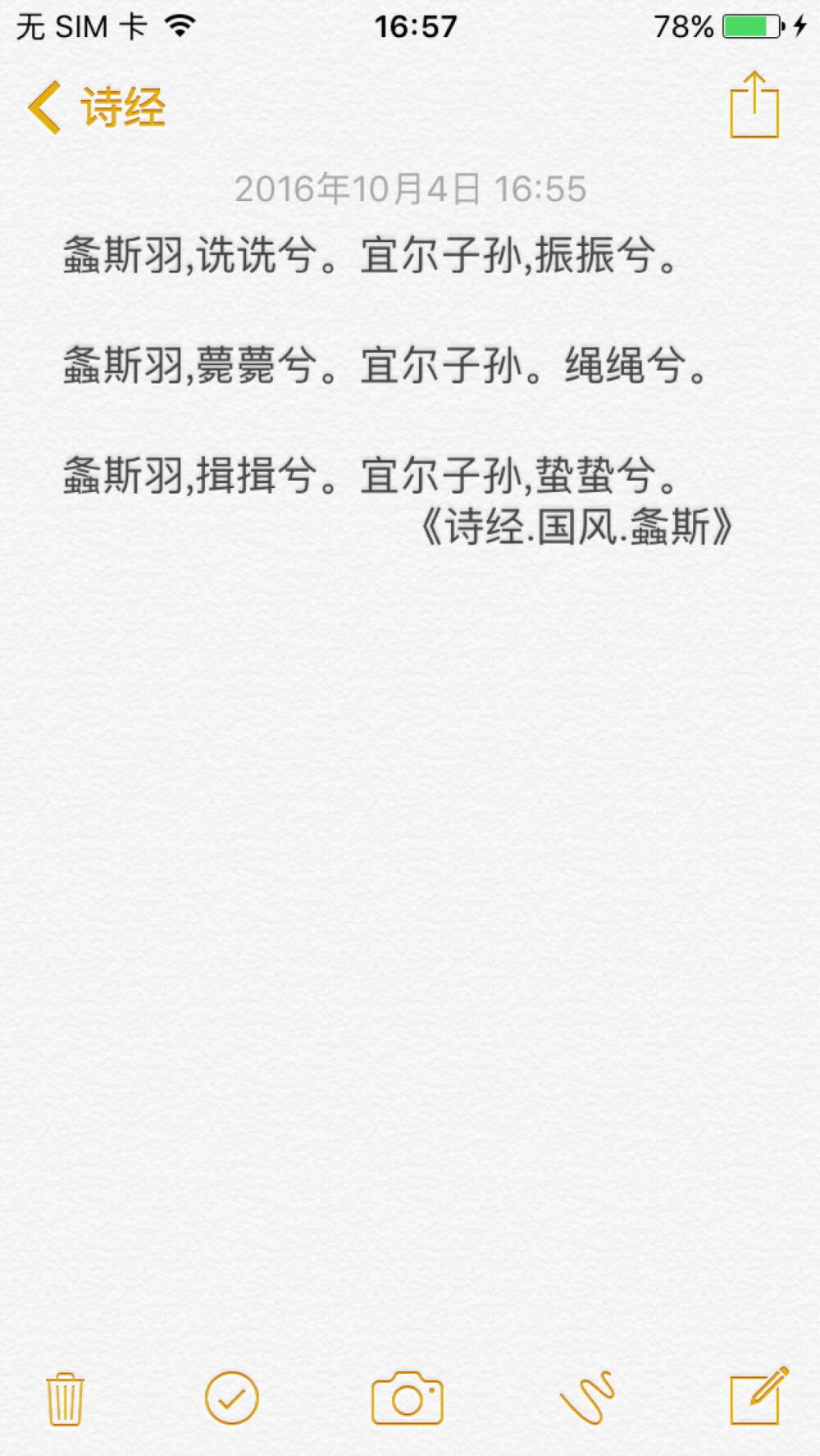This screenshot has width=820, height=1456.
Task: Open the camera to add a photo
Action: (x=408, y=1398)
